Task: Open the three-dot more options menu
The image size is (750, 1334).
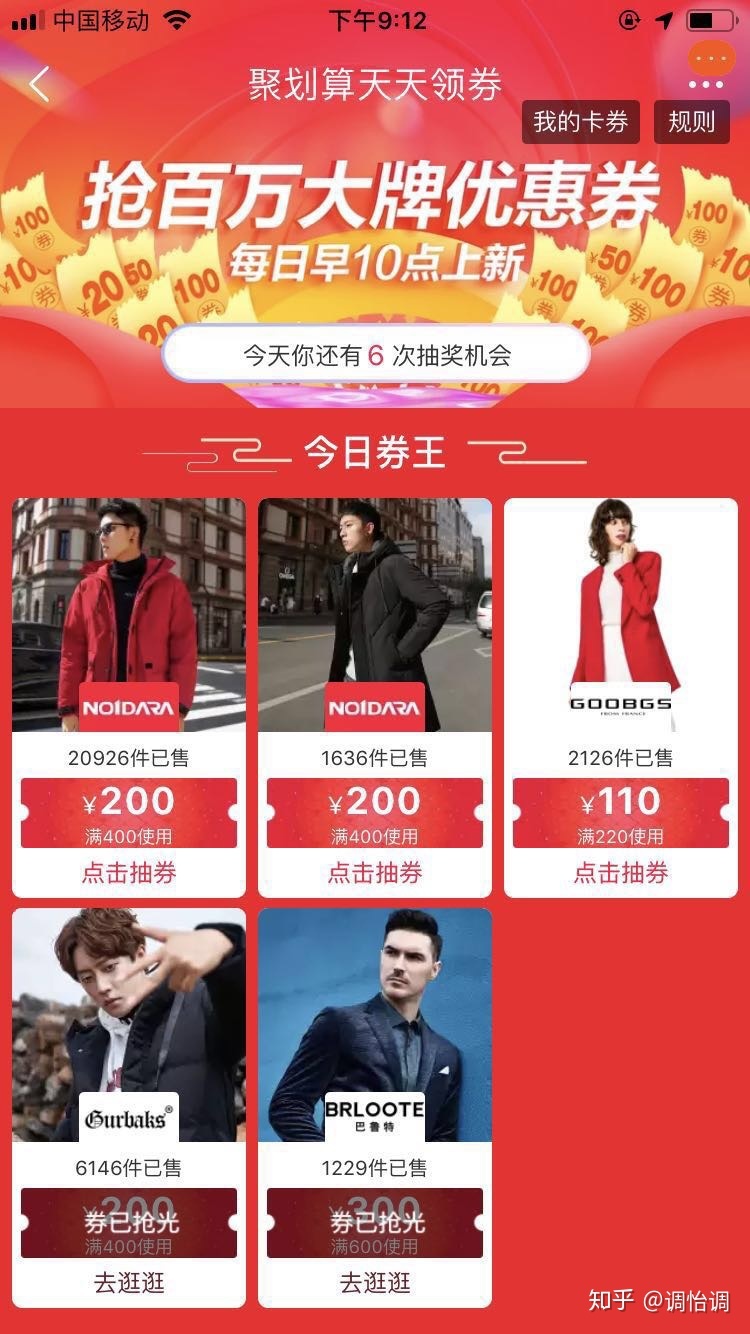Action: (x=708, y=60)
